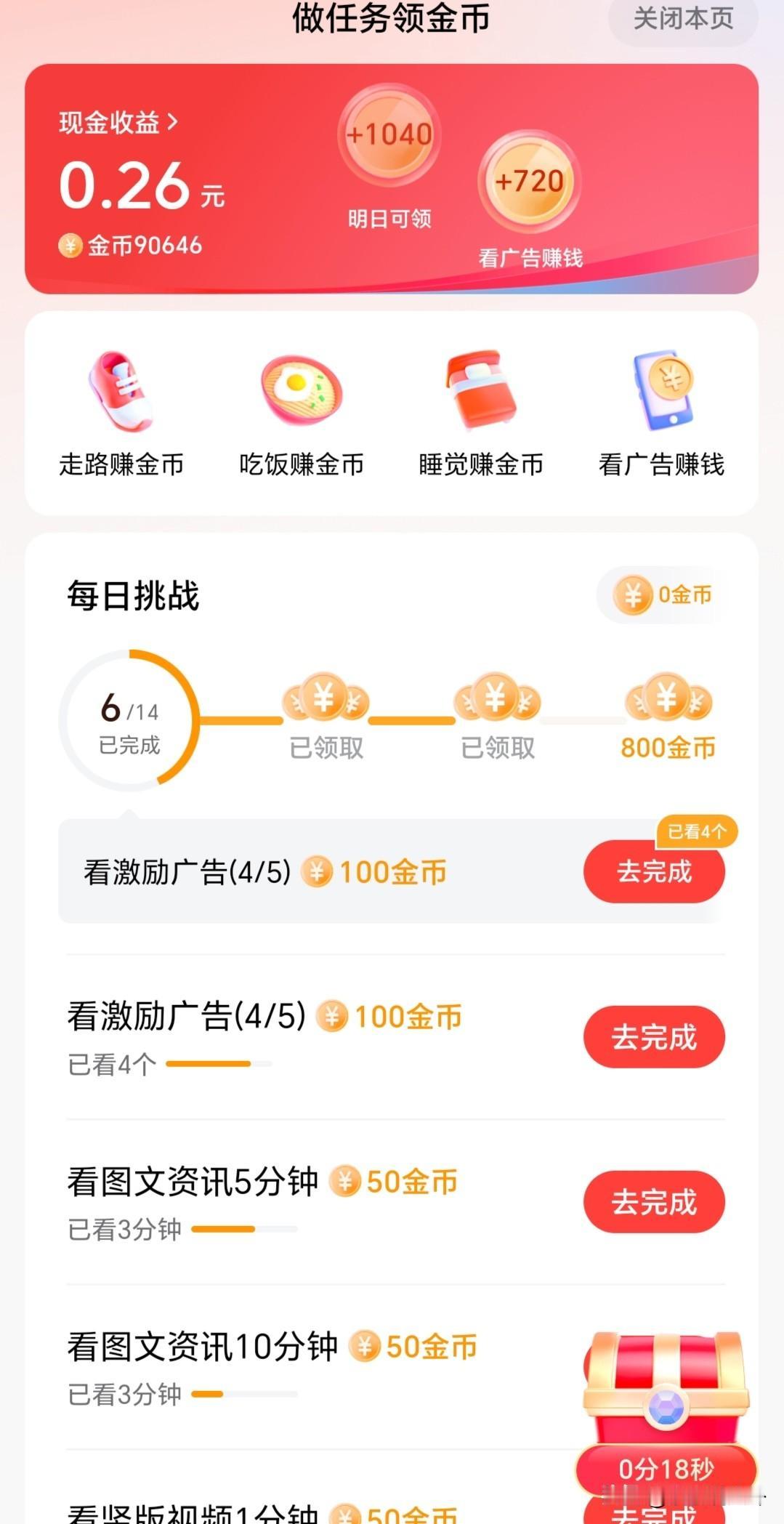Tap the 睡觉赚金币 bed icon
This screenshot has width=784, height=1524.
click(481, 389)
